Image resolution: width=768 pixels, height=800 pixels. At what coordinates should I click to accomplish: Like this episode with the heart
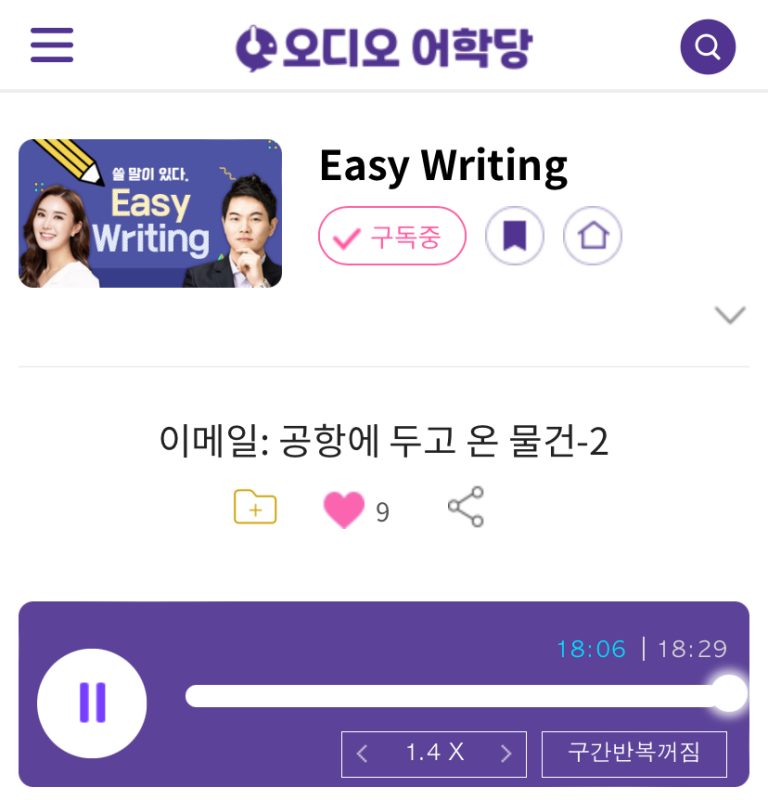tap(344, 510)
